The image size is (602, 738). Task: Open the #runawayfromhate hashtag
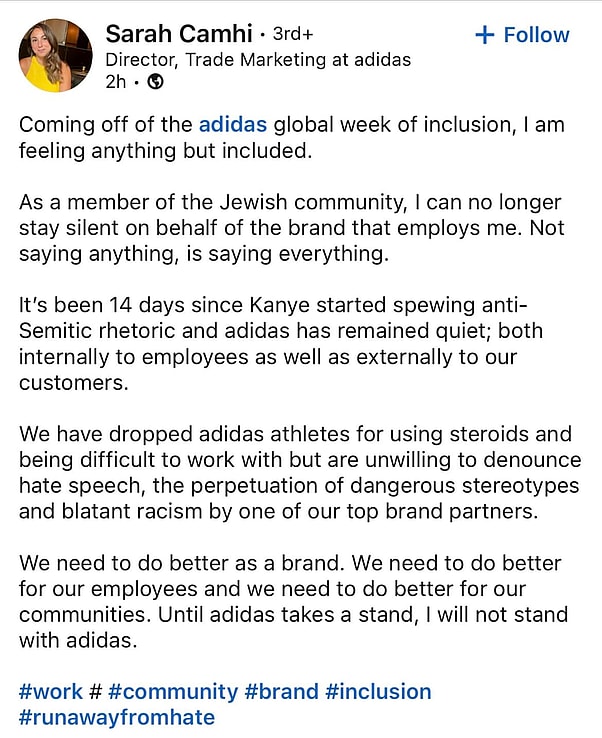[x=116, y=717]
